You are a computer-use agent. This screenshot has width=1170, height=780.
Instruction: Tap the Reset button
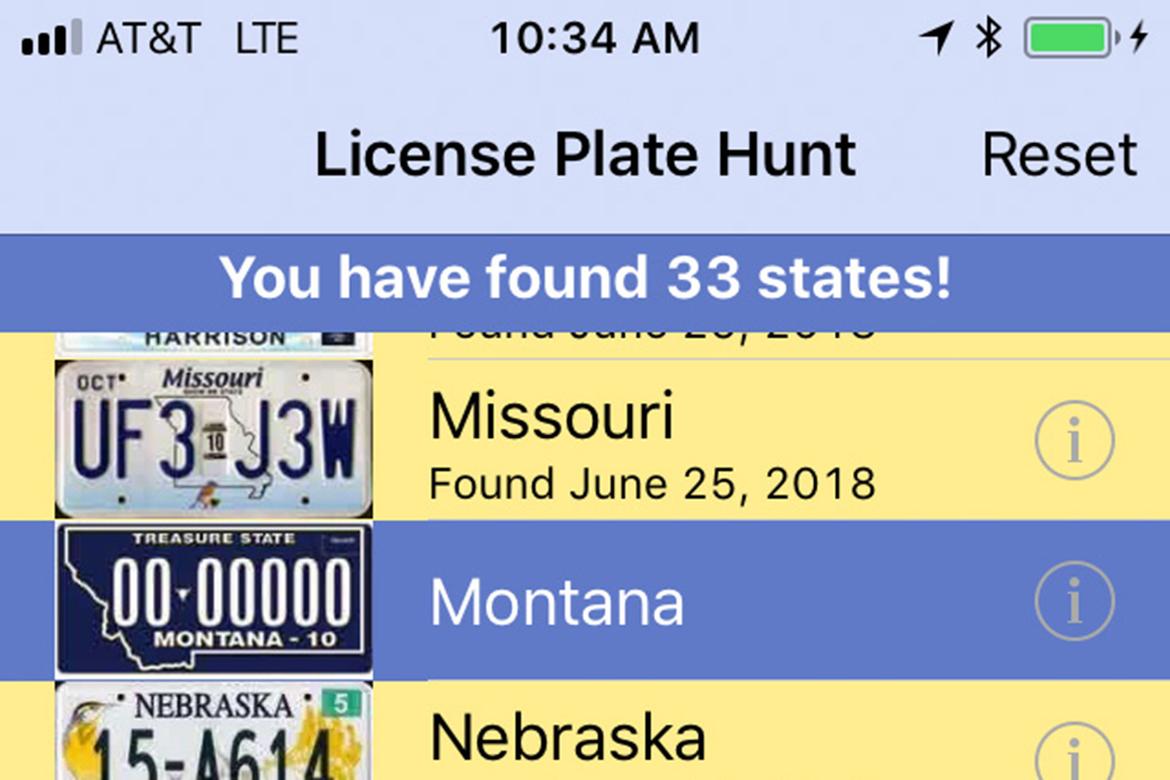coord(1059,155)
